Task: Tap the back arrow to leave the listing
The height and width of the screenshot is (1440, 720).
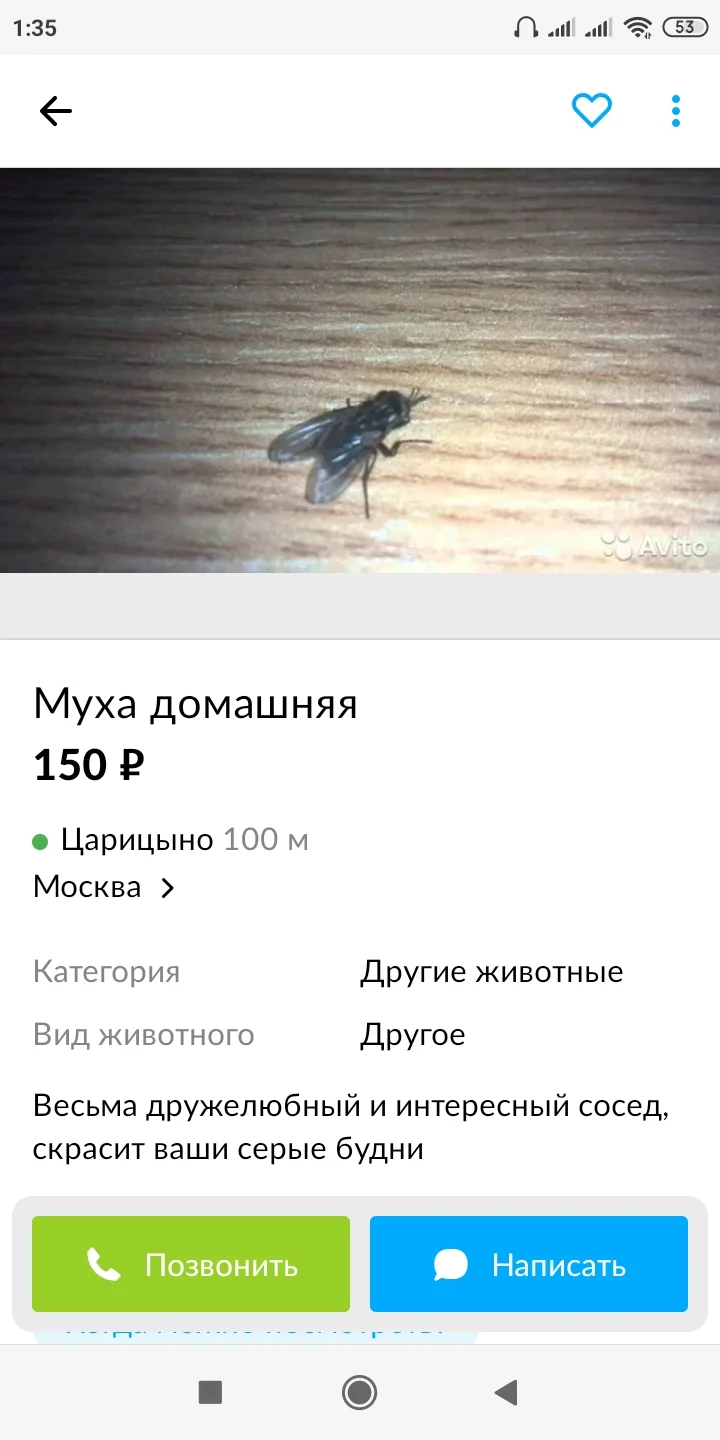Action: pyautogui.click(x=55, y=111)
